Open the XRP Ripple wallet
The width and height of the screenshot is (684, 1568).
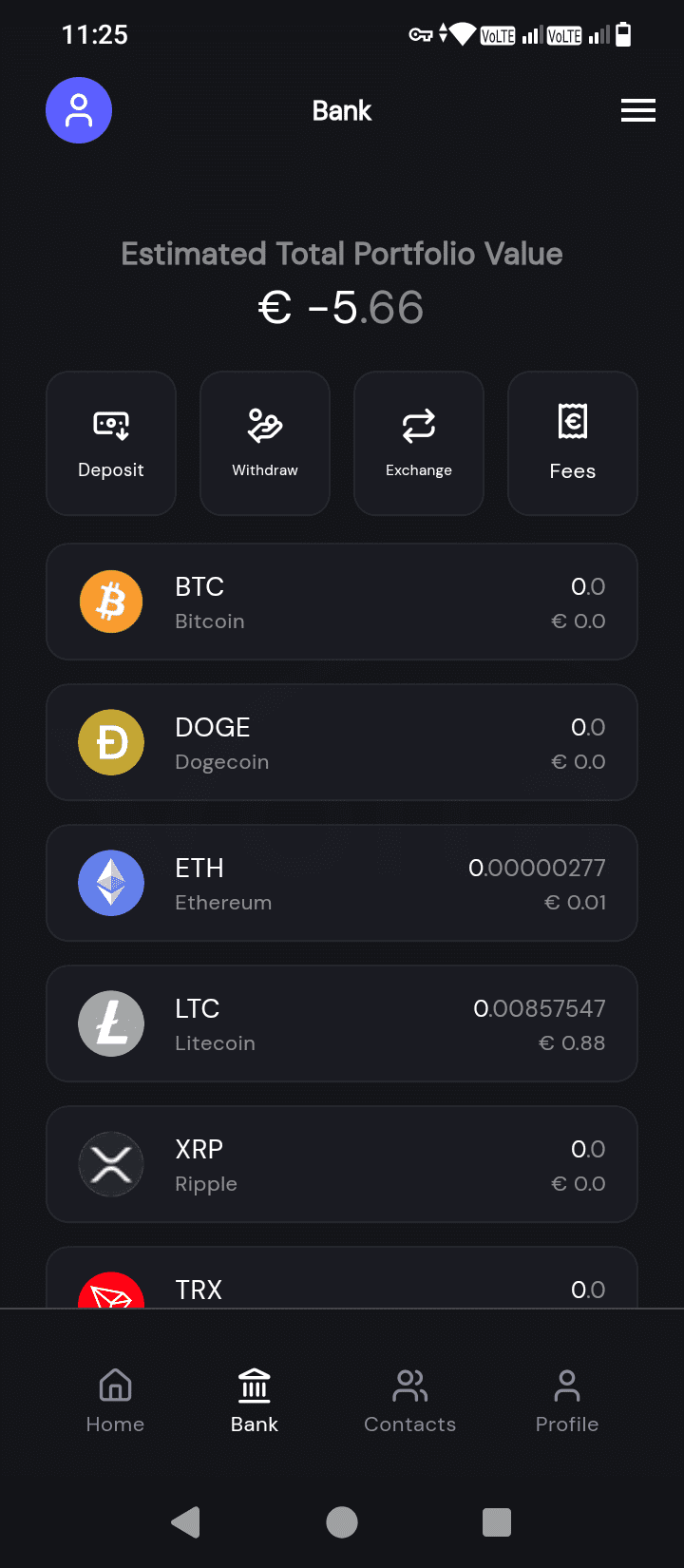pos(342,1164)
